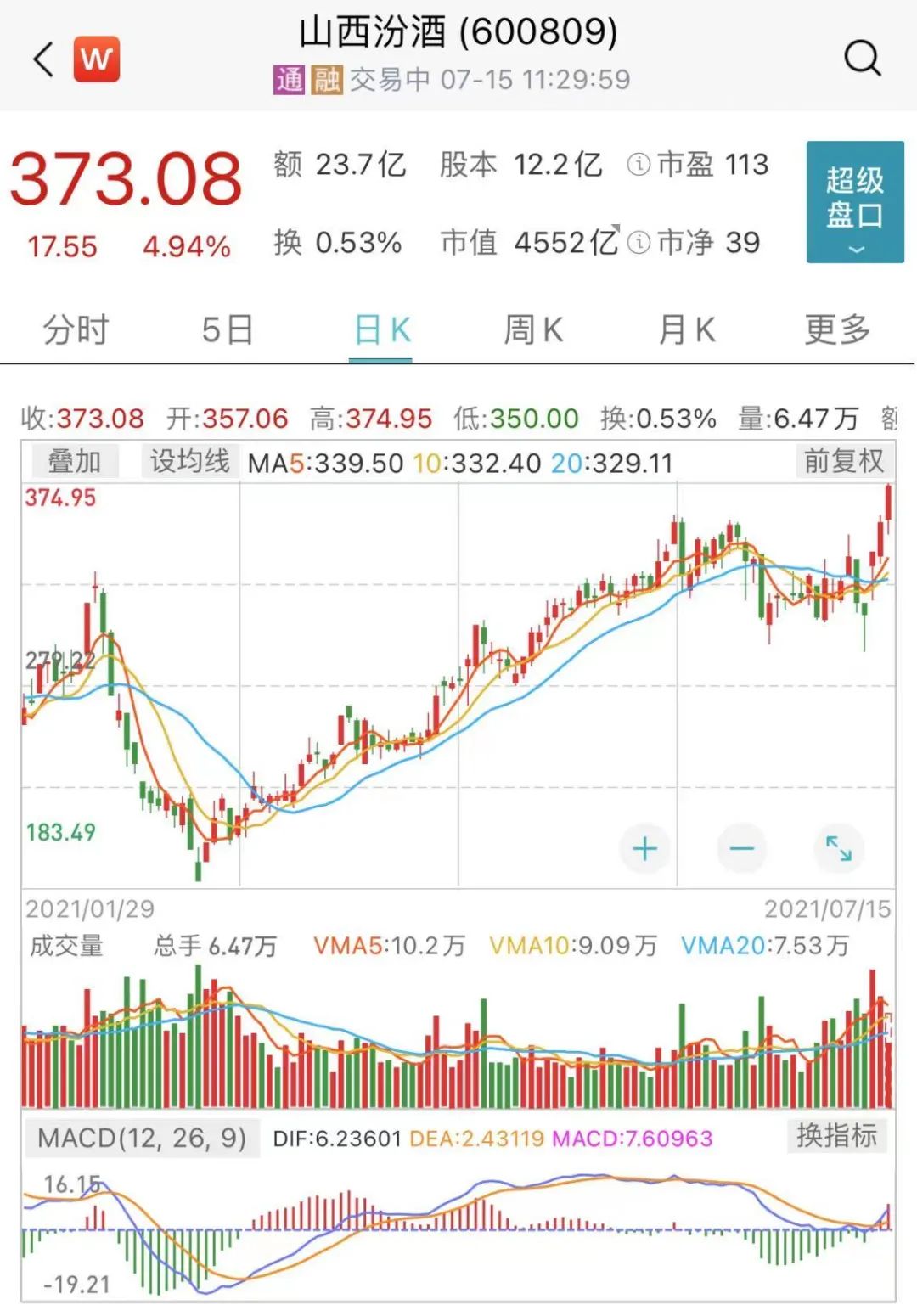Switch to the 分时 chart tab

(x=76, y=329)
